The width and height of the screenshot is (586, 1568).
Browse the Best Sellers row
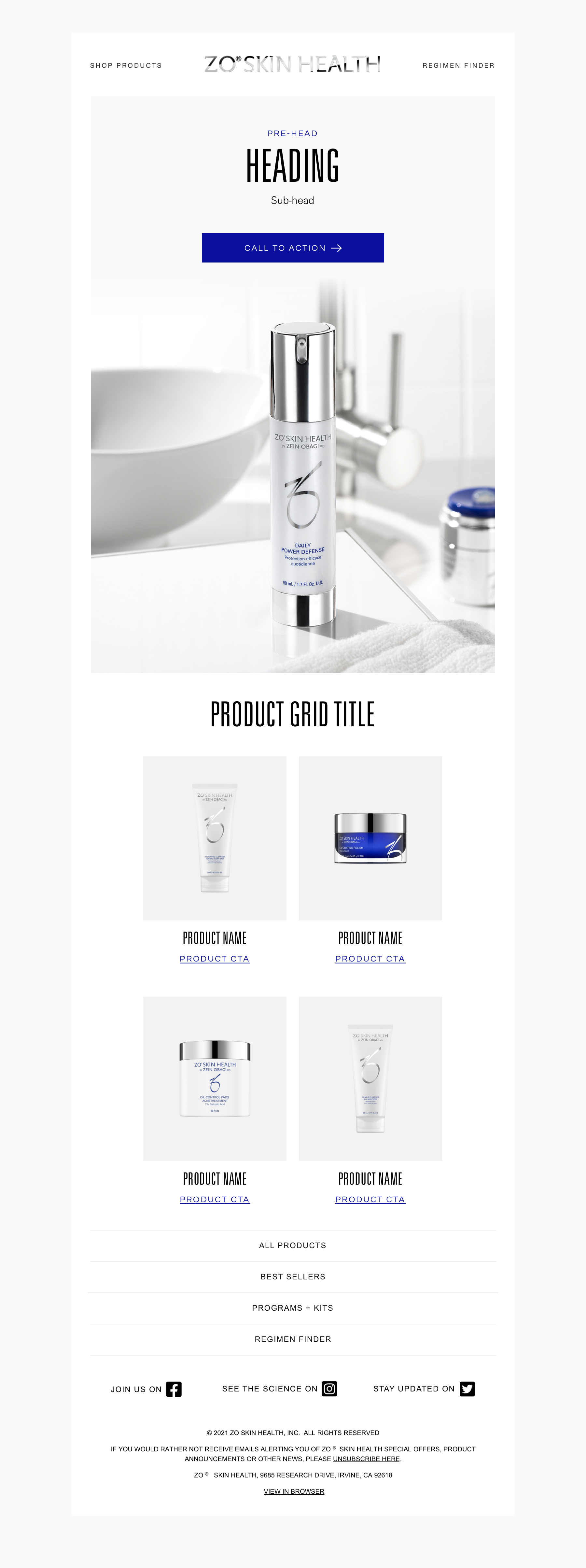pos(293,1276)
